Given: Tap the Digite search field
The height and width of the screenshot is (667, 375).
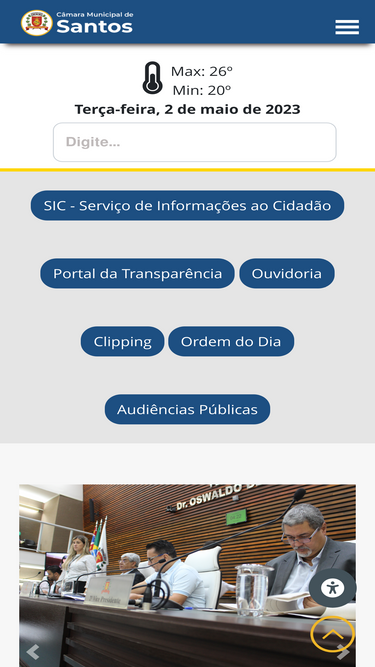Looking at the screenshot, I should (195, 142).
